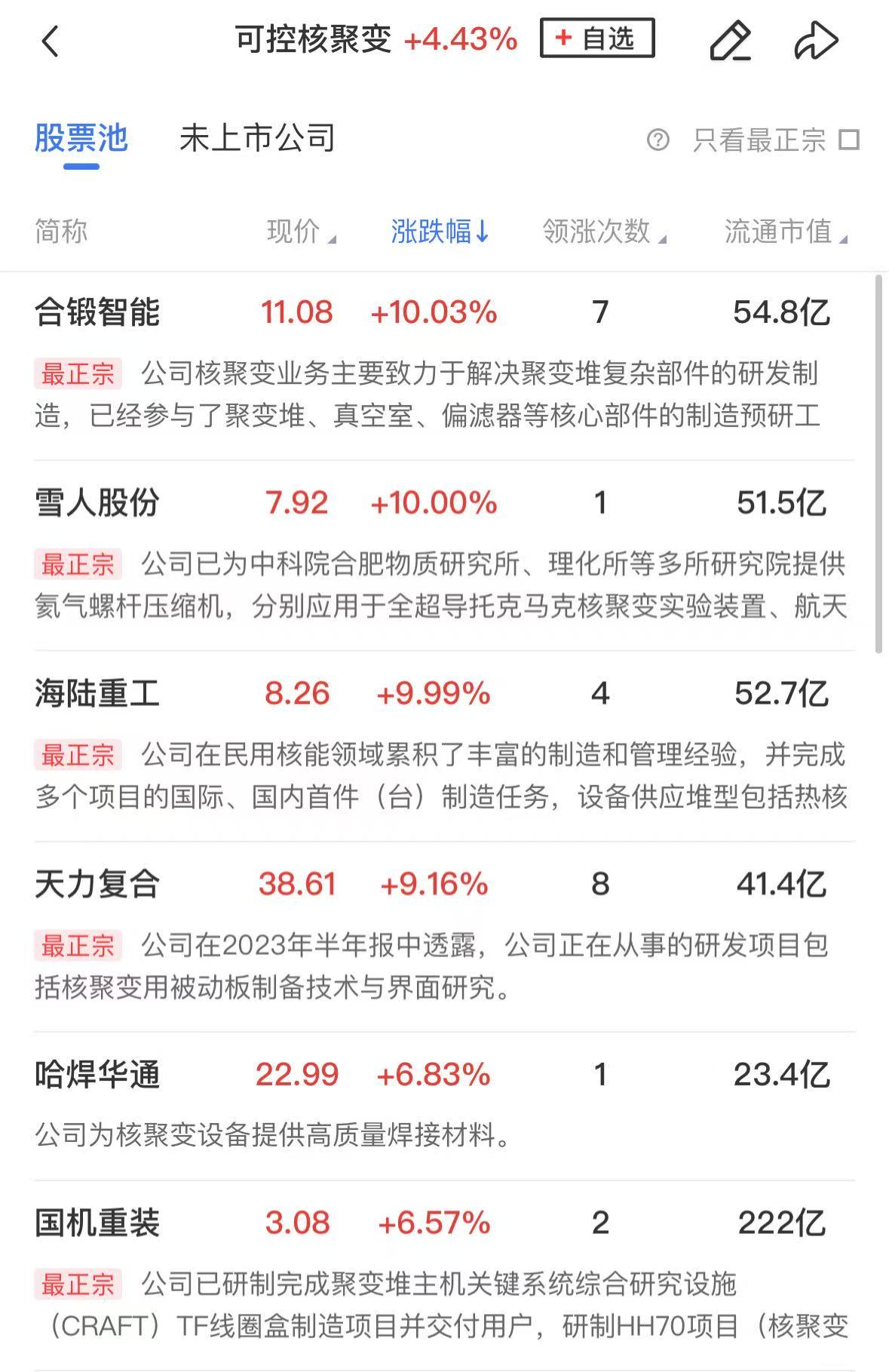This screenshot has height=1372, width=889.
Task: Open 合锻智能 stock details
Action: click(x=97, y=312)
